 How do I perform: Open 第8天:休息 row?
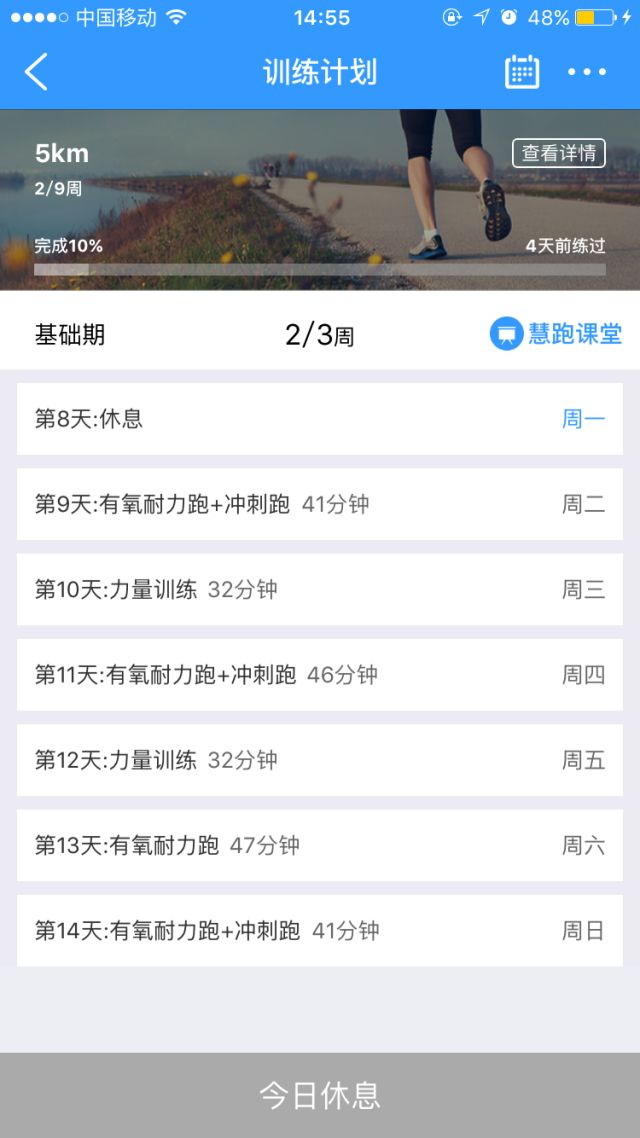pos(320,419)
